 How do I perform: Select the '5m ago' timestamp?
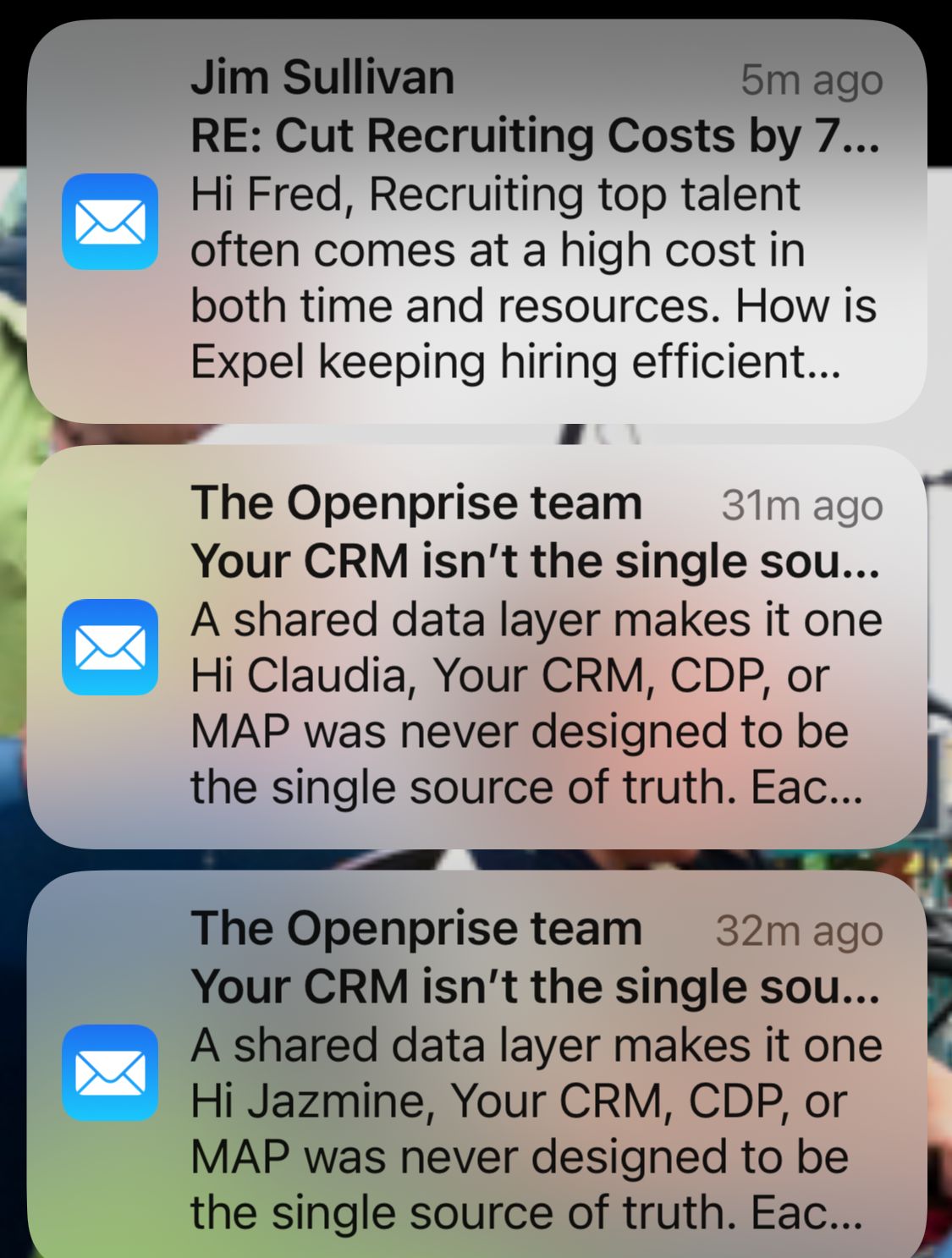coord(812,79)
